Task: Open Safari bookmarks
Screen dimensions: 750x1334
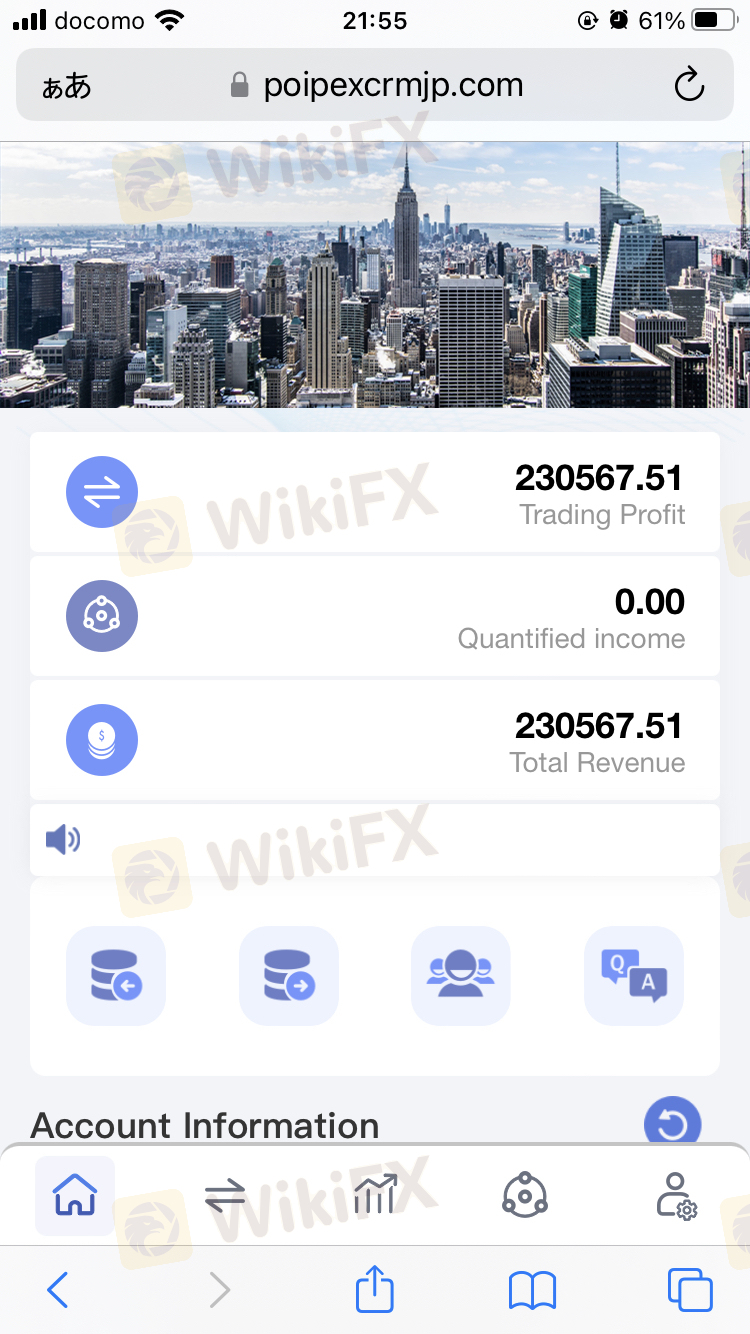Action: 532,1291
